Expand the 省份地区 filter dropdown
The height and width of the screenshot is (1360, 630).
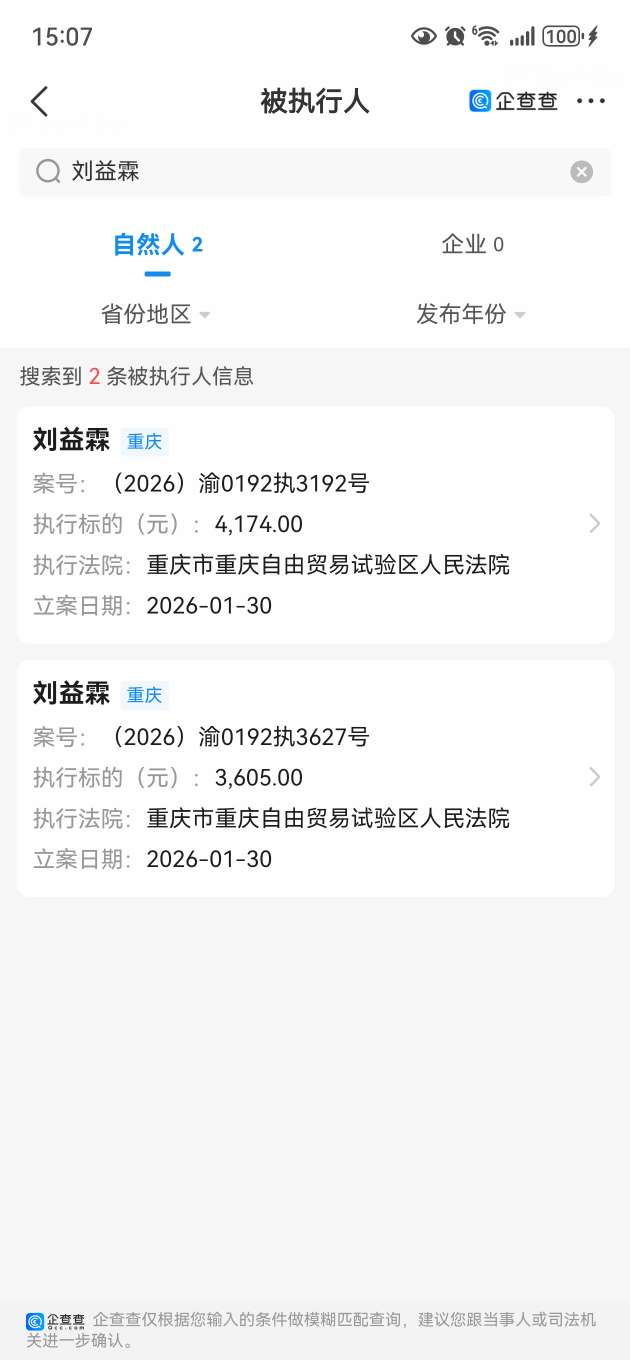point(156,314)
